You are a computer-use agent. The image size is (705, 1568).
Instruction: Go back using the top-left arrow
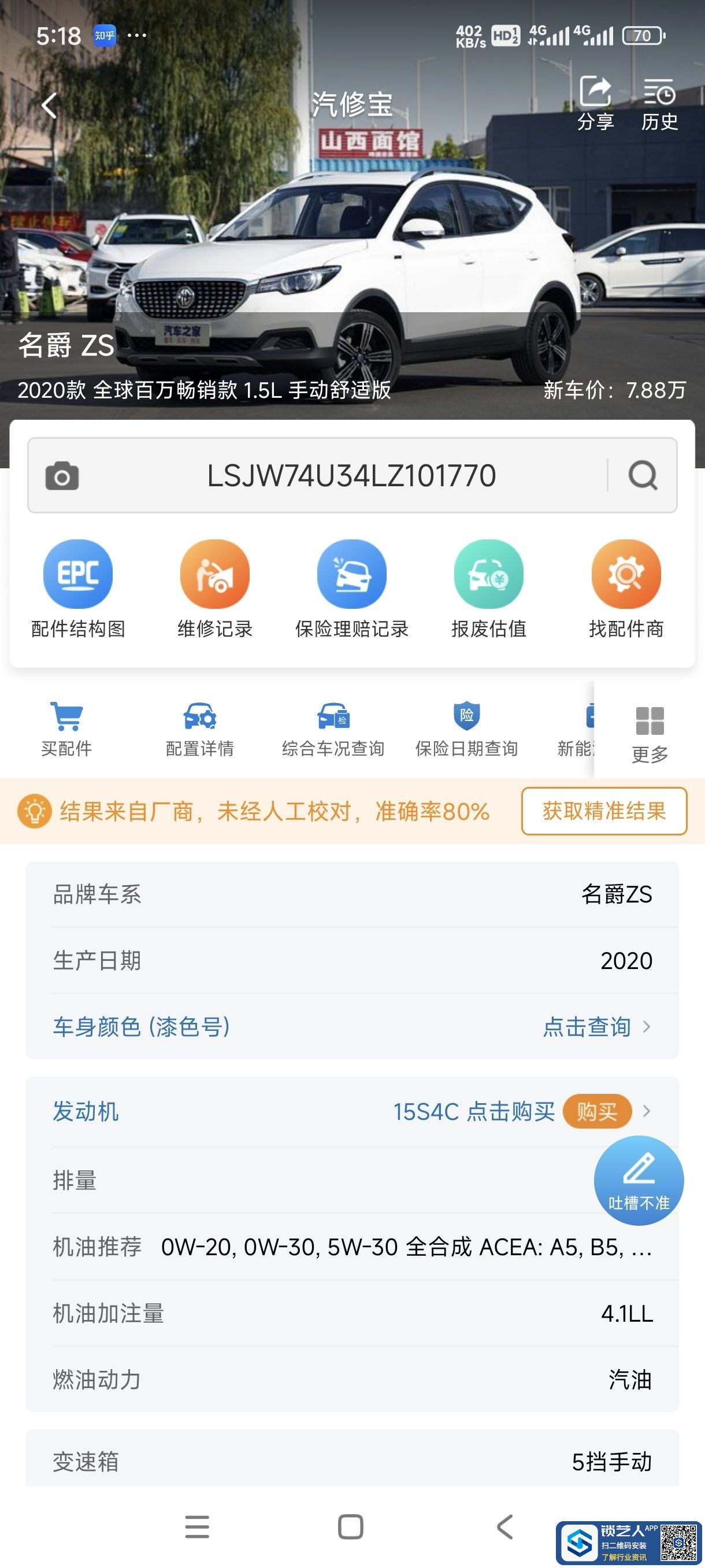tap(49, 106)
